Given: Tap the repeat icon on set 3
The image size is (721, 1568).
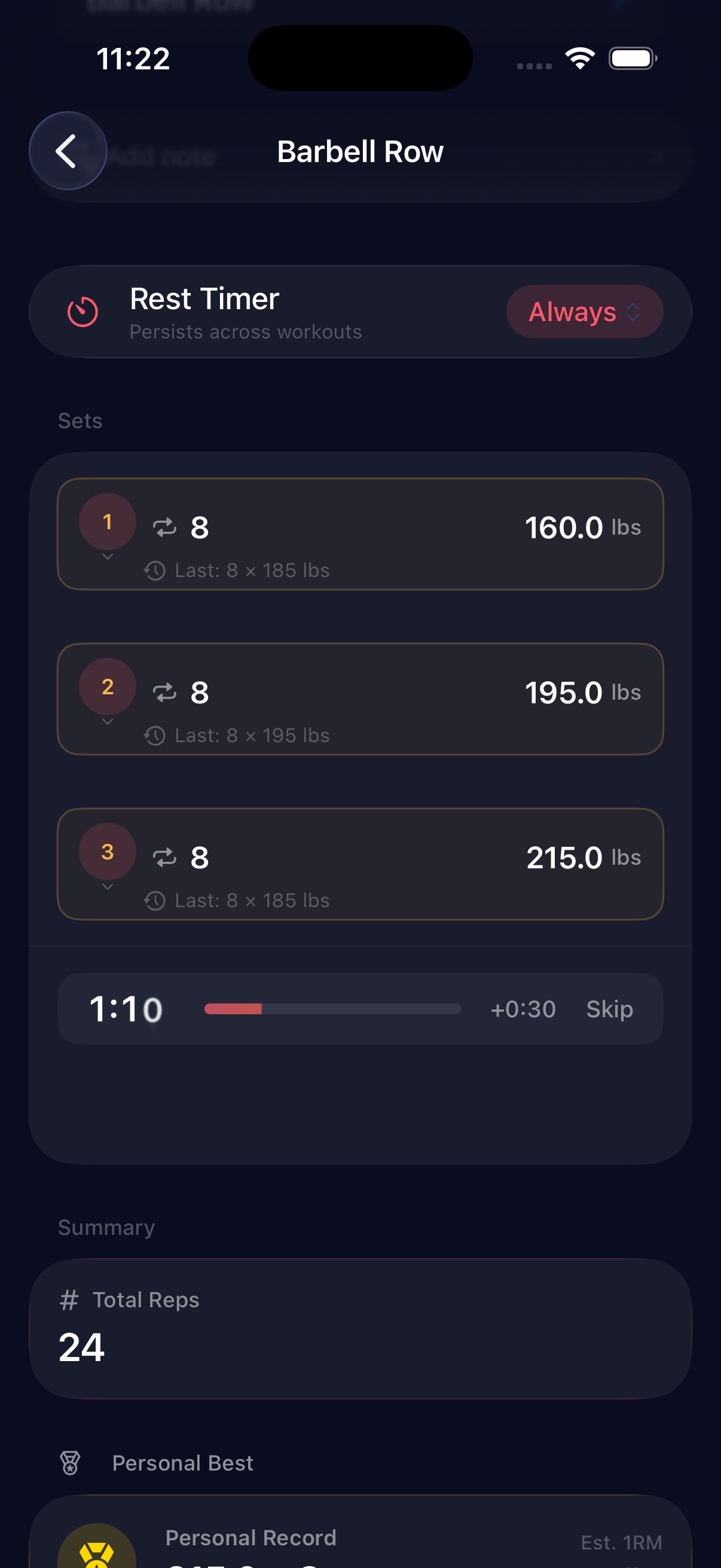Looking at the screenshot, I should pos(164,857).
